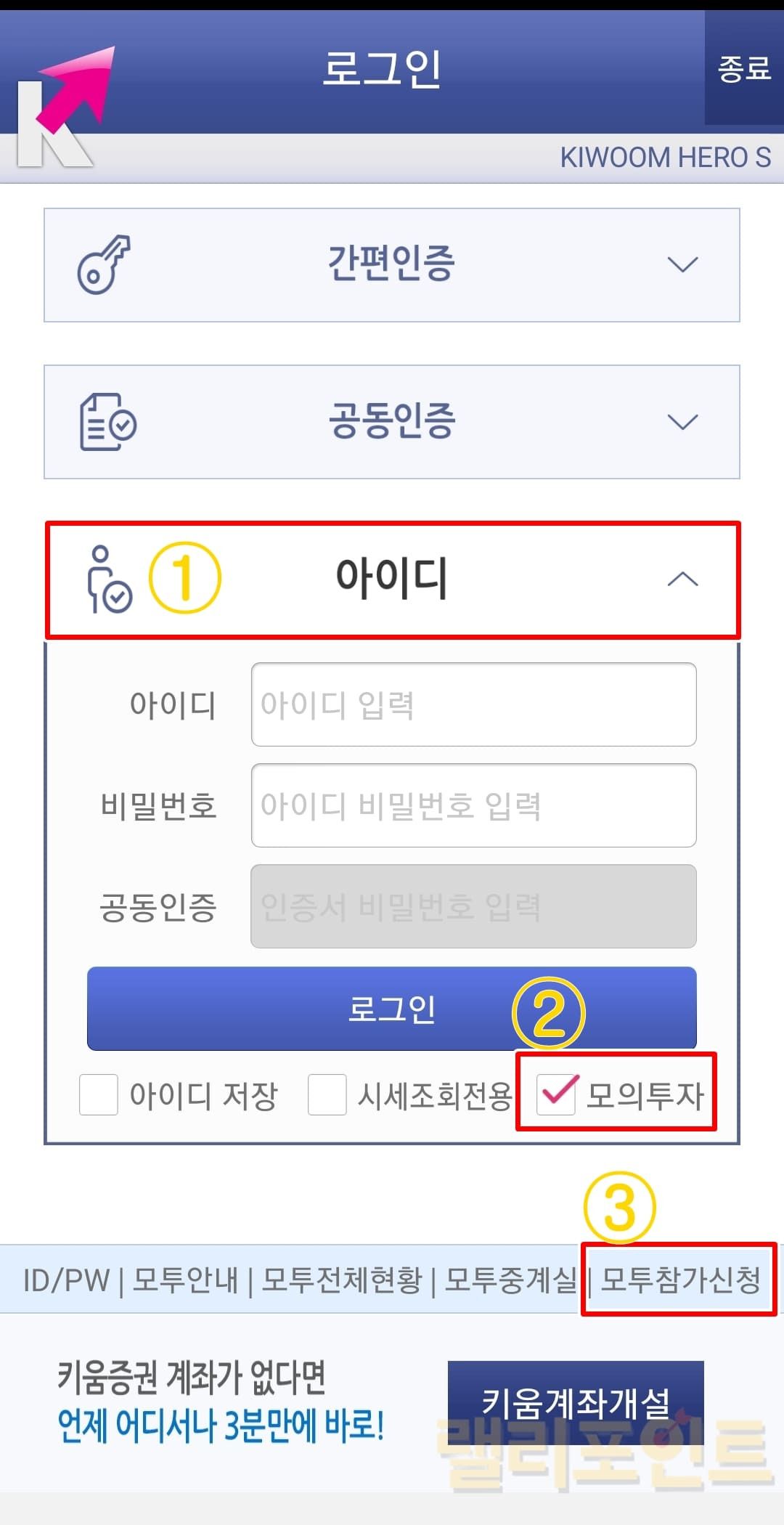Tap the 키움계좌개설 button

click(x=576, y=1402)
